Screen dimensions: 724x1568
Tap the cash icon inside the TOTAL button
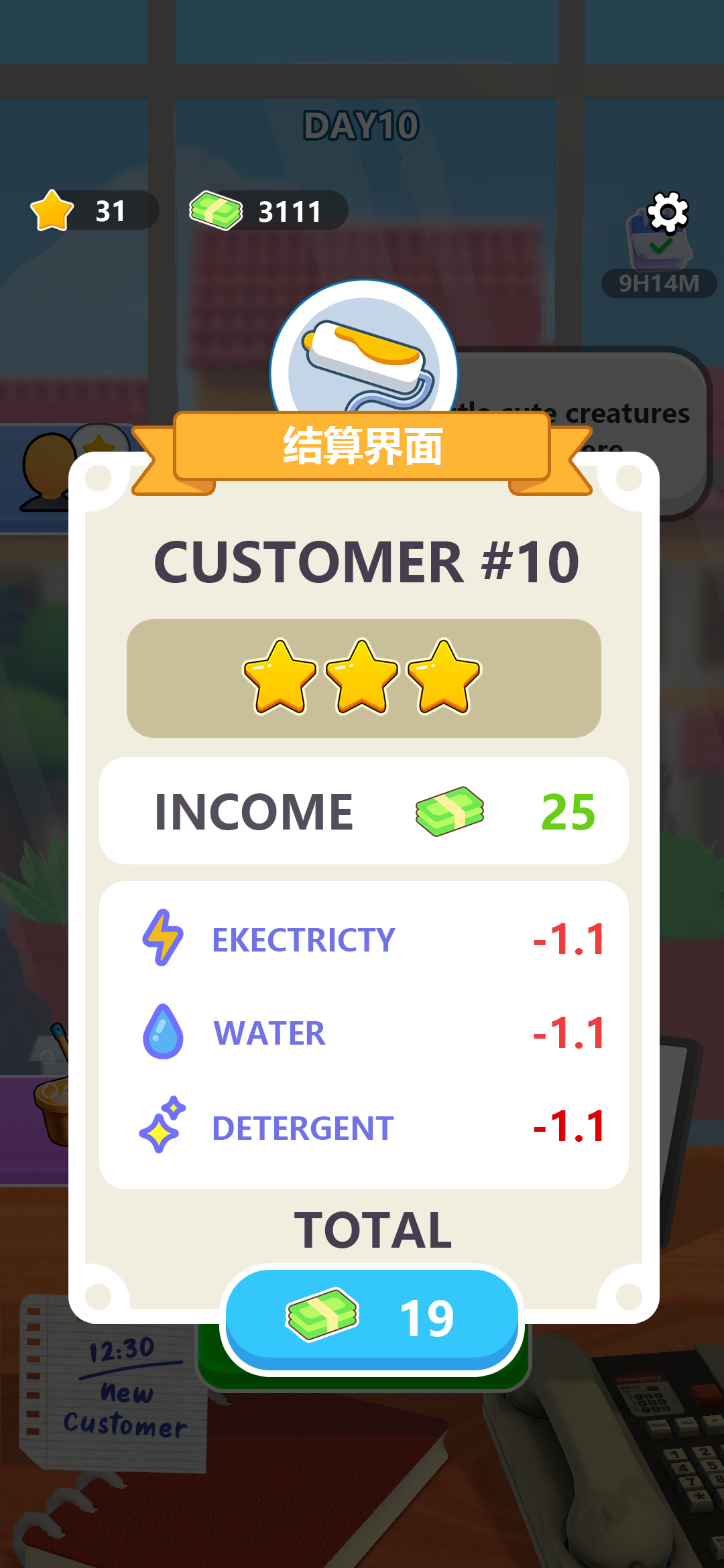coord(322,1315)
